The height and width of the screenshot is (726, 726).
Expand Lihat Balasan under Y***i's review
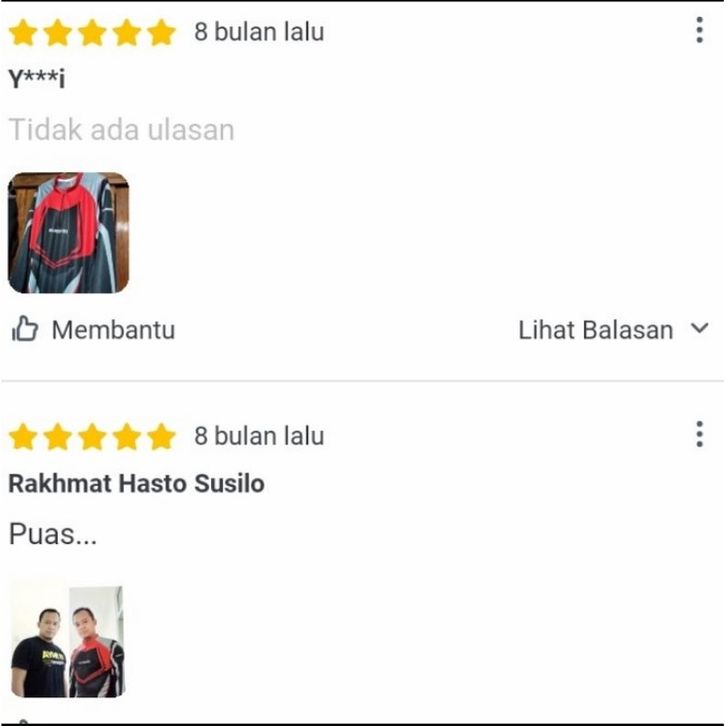click(612, 329)
